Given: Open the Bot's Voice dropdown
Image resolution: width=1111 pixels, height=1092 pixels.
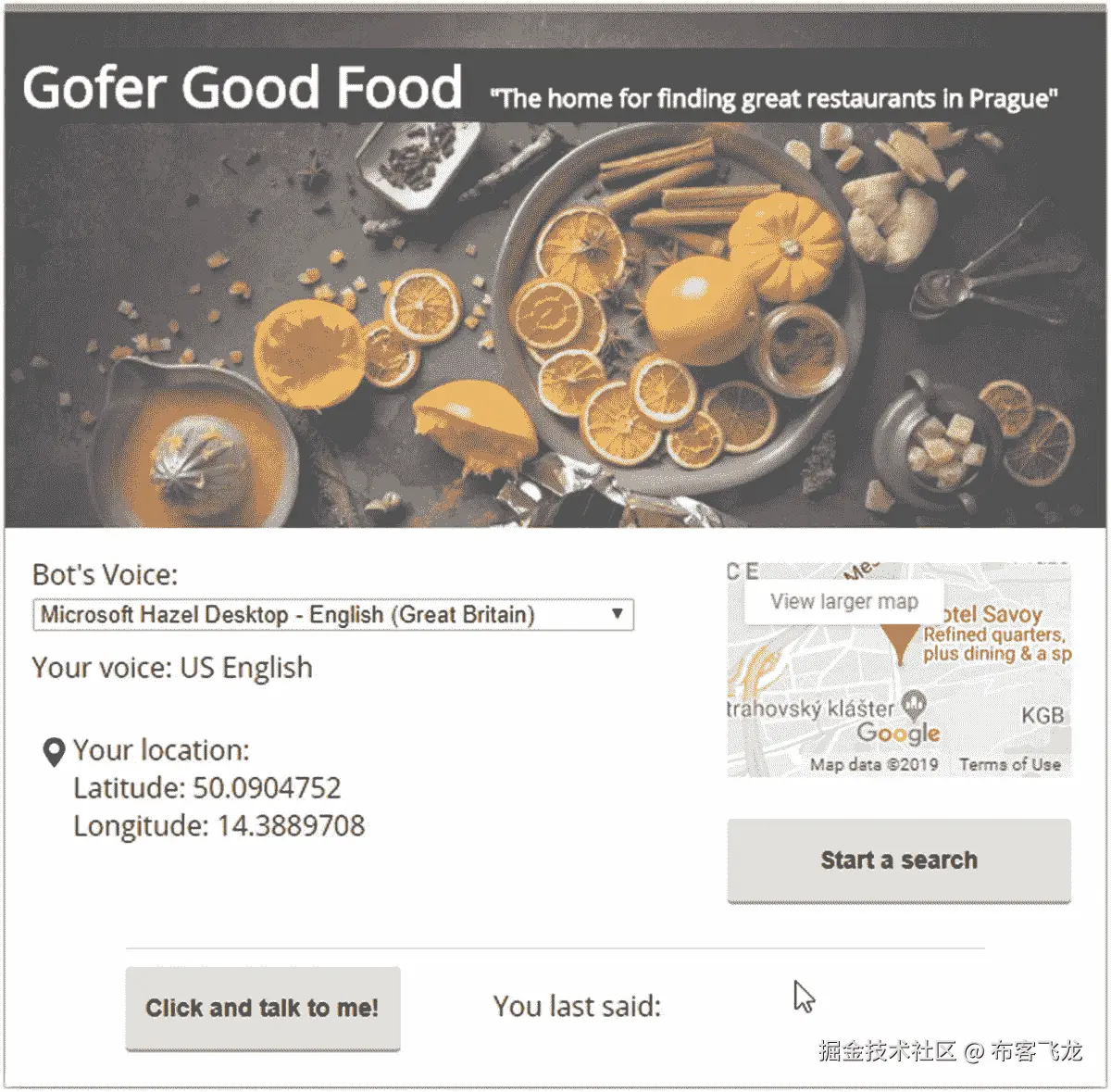Looking at the screenshot, I should click(x=333, y=615).
